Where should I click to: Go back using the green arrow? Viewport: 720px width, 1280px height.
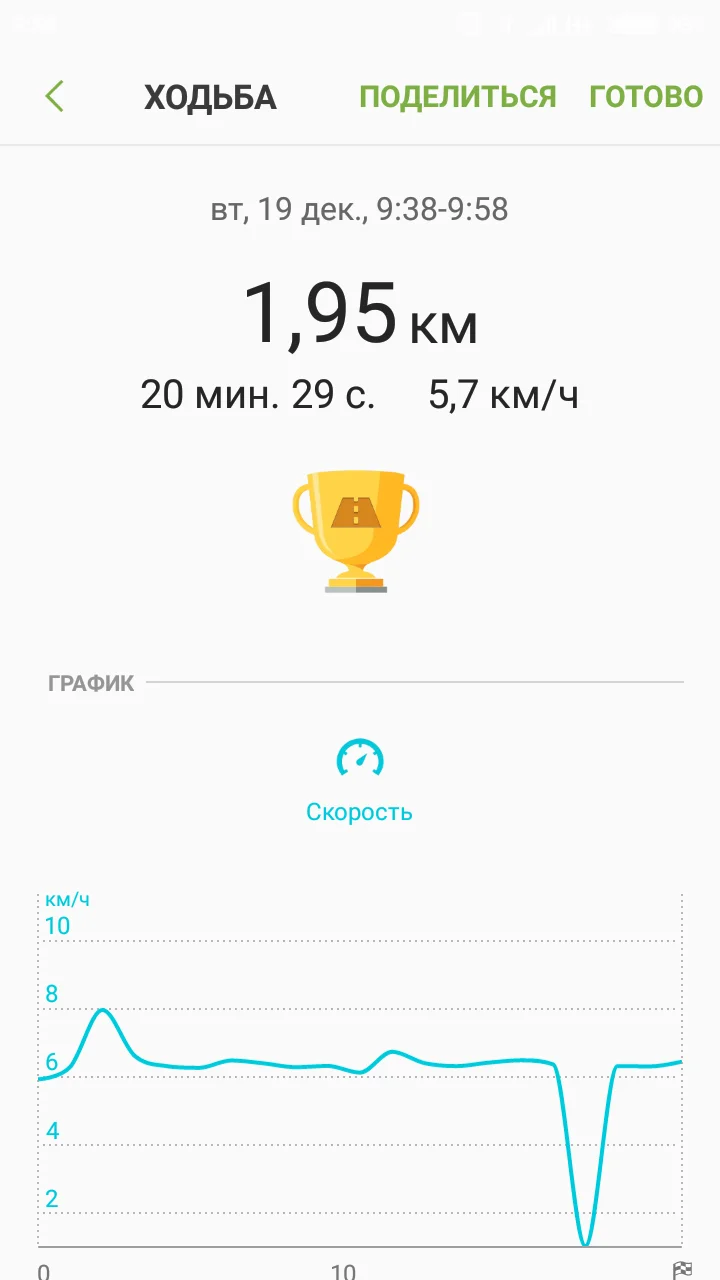point(55,97)
